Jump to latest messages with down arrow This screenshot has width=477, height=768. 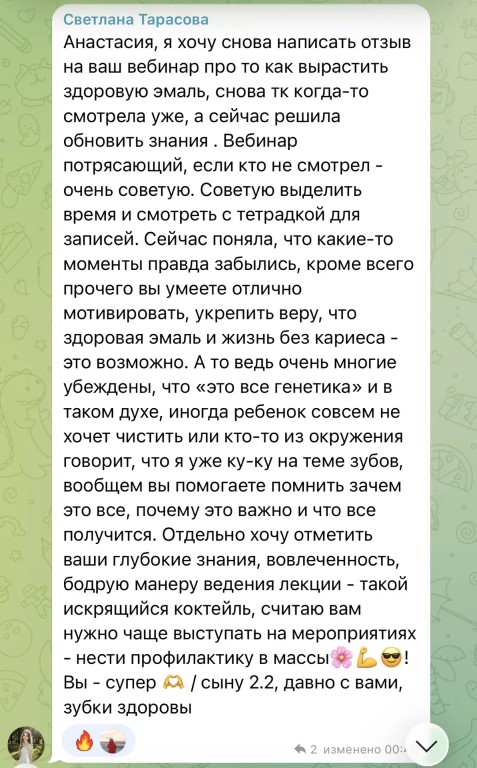427,746
